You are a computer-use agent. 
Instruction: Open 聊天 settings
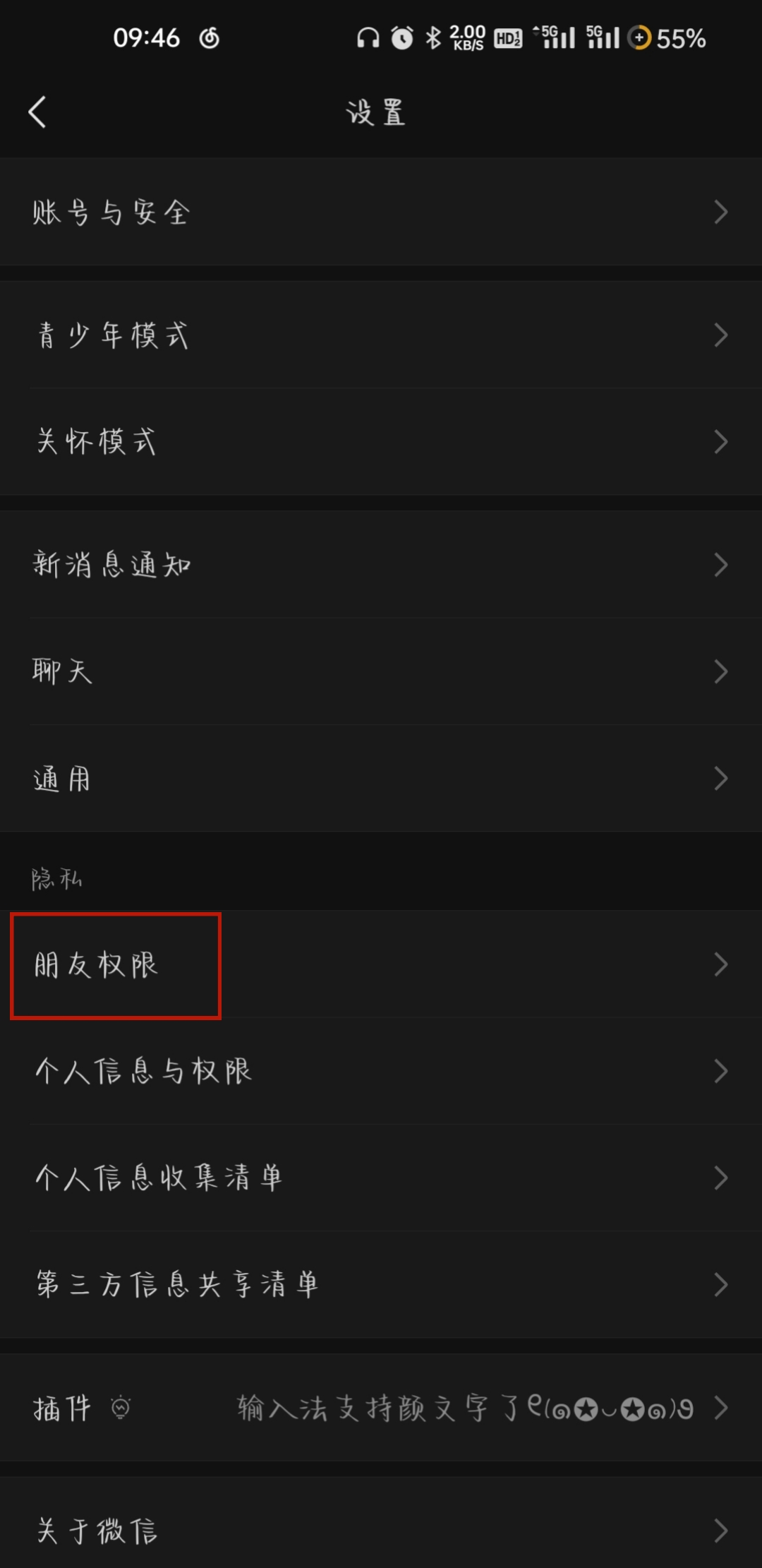pyautogui.click(x=381, y=671)
